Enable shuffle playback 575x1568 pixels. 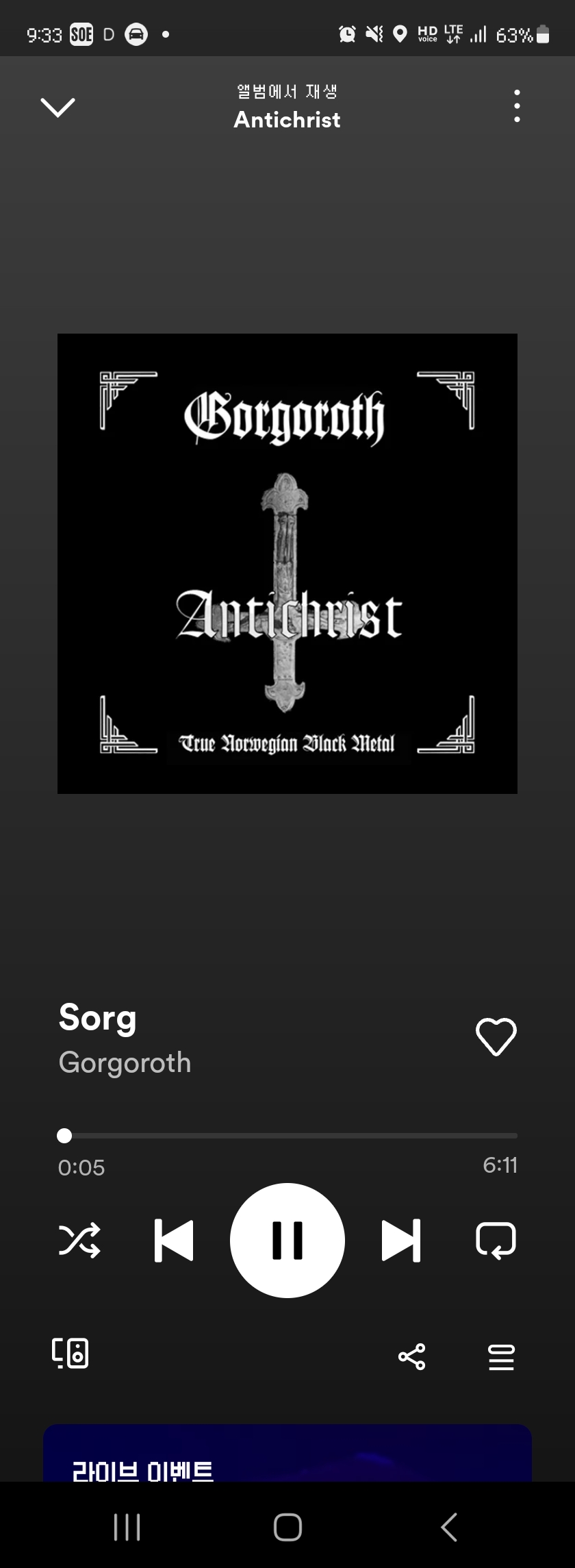pyautogui.click(x=79, y=1240)
